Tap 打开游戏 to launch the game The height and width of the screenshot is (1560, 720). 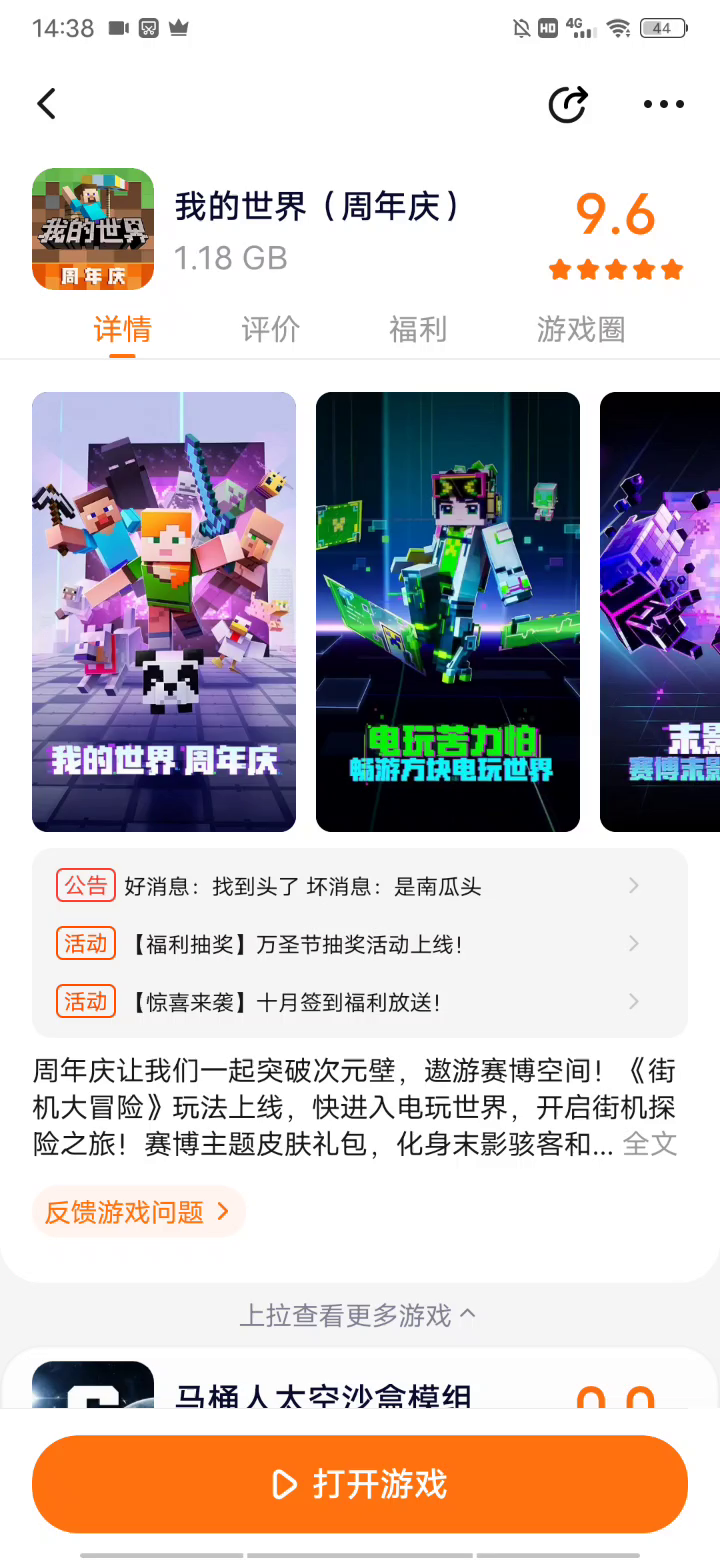[x=360, y=1484]
